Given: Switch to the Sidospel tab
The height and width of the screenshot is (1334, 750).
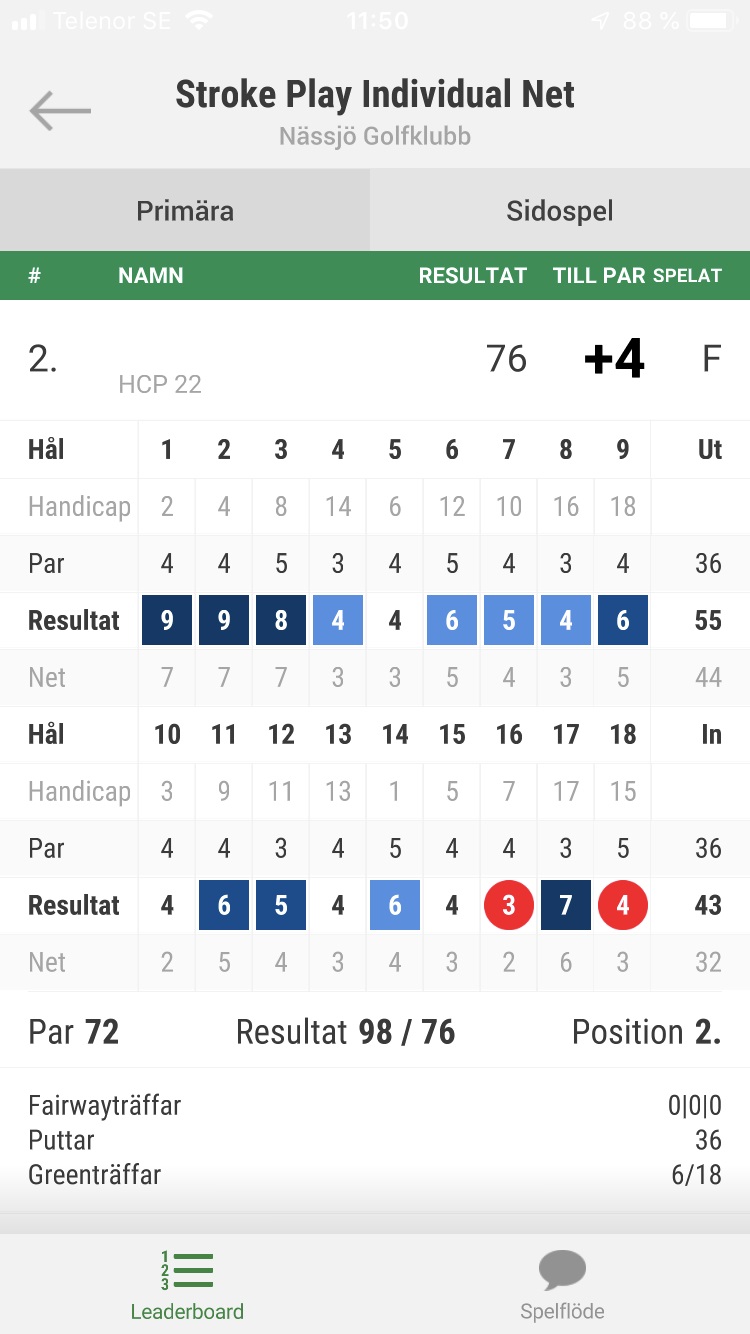Looking at the screenshot, I should coord(560,211).
